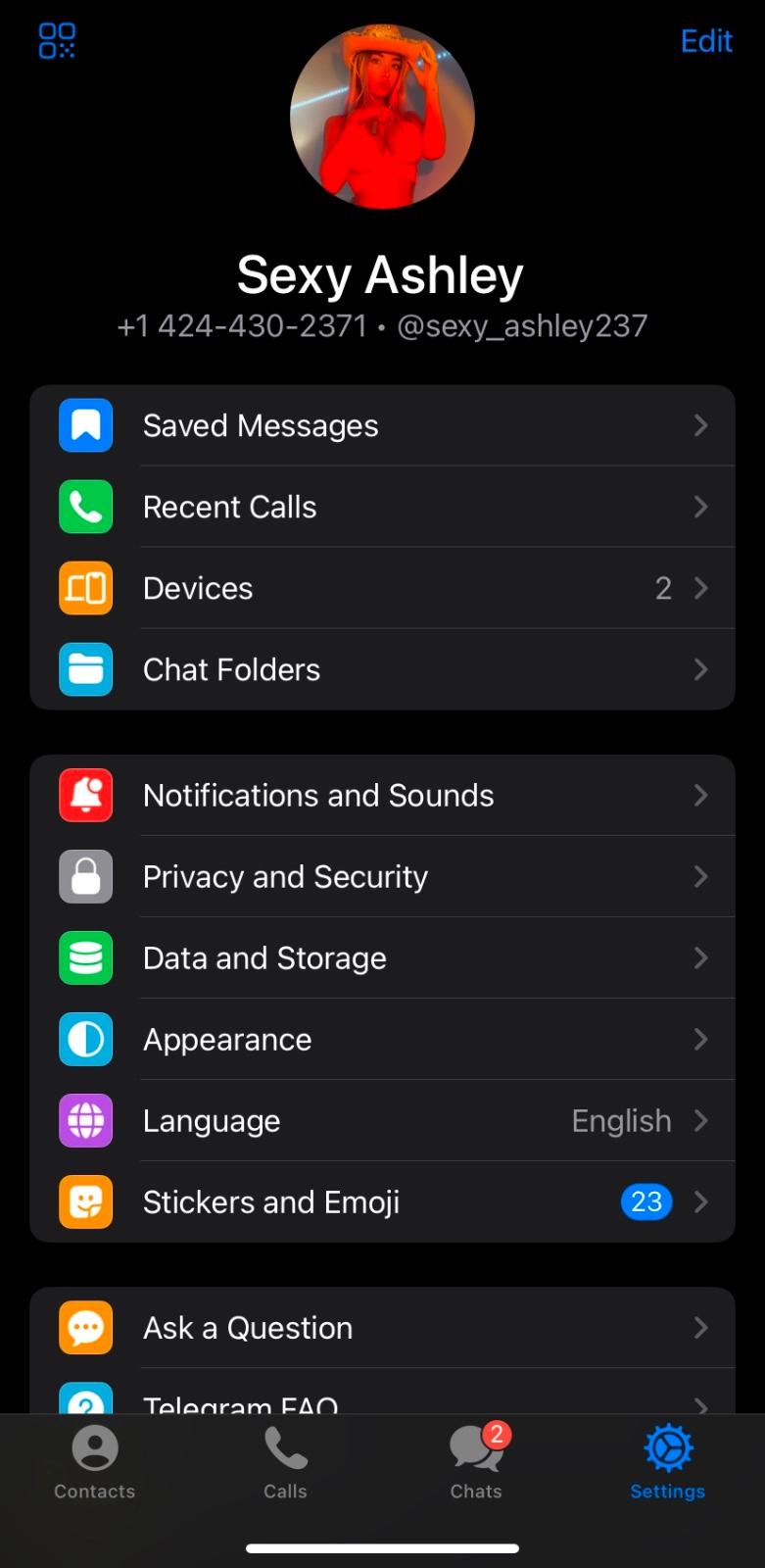
Task: Switch to the Chats tab
Action: (x=476, y=1462)
